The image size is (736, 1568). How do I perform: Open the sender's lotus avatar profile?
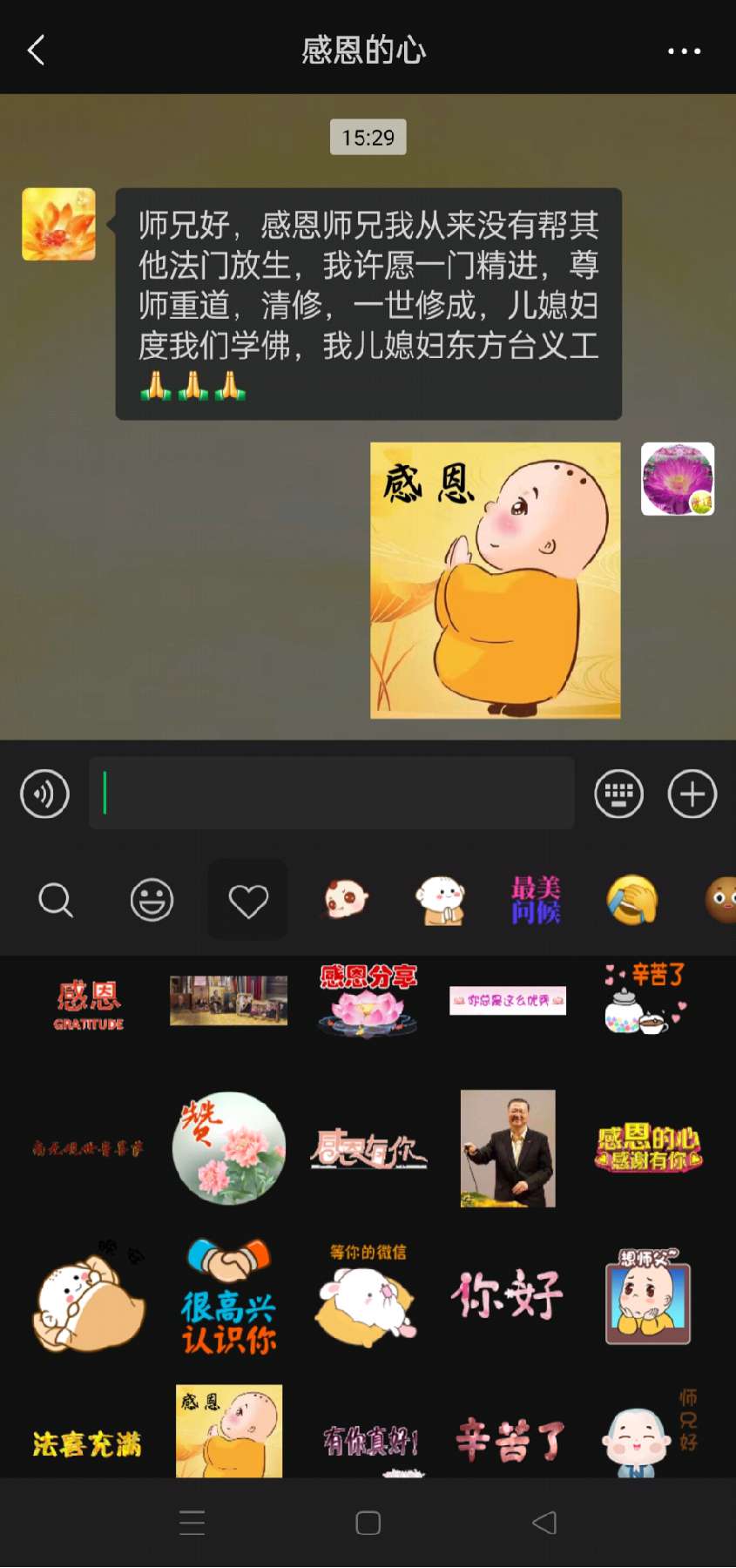[58, 224]
